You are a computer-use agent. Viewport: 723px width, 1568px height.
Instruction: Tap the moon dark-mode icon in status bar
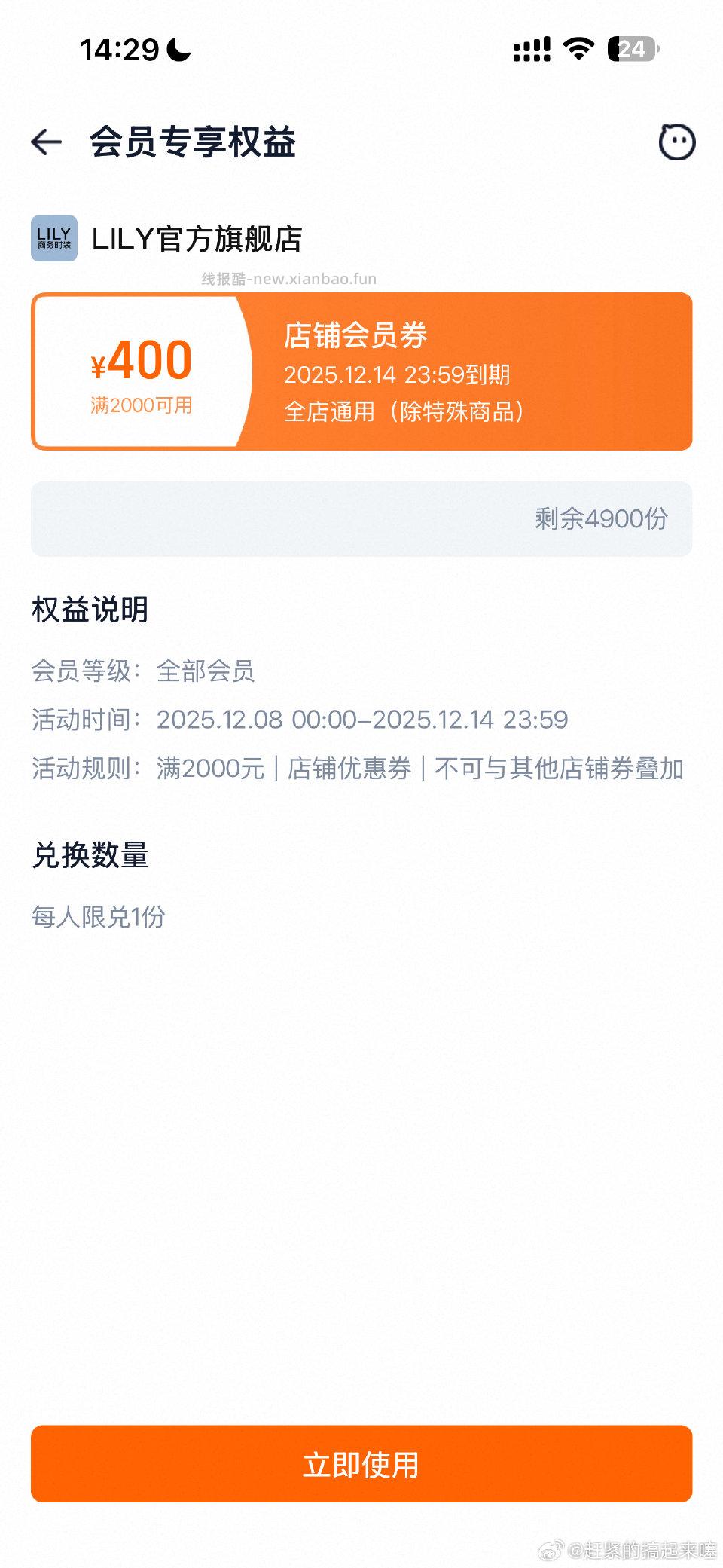point(175,50)
